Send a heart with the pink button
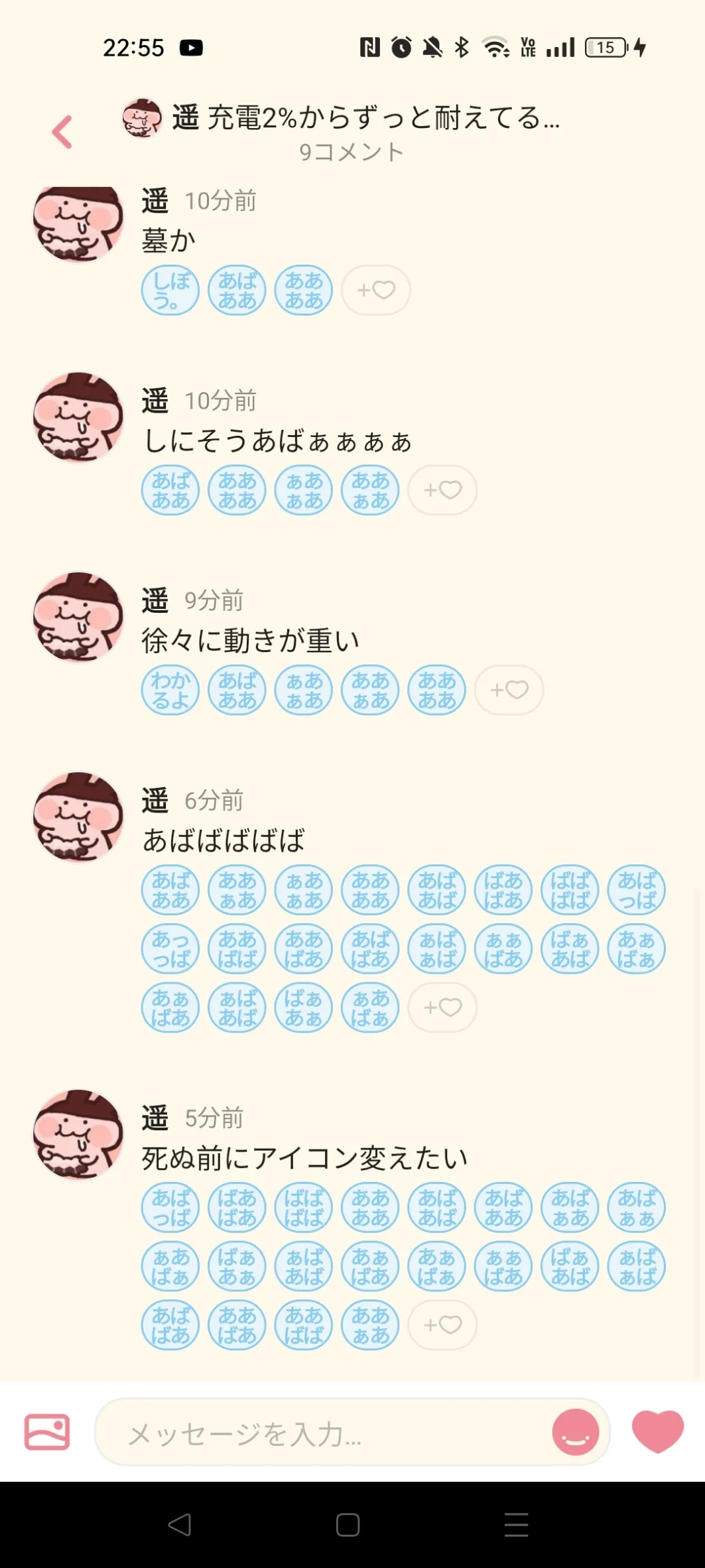This screenshot has height=1568, width=705. 657,1431
